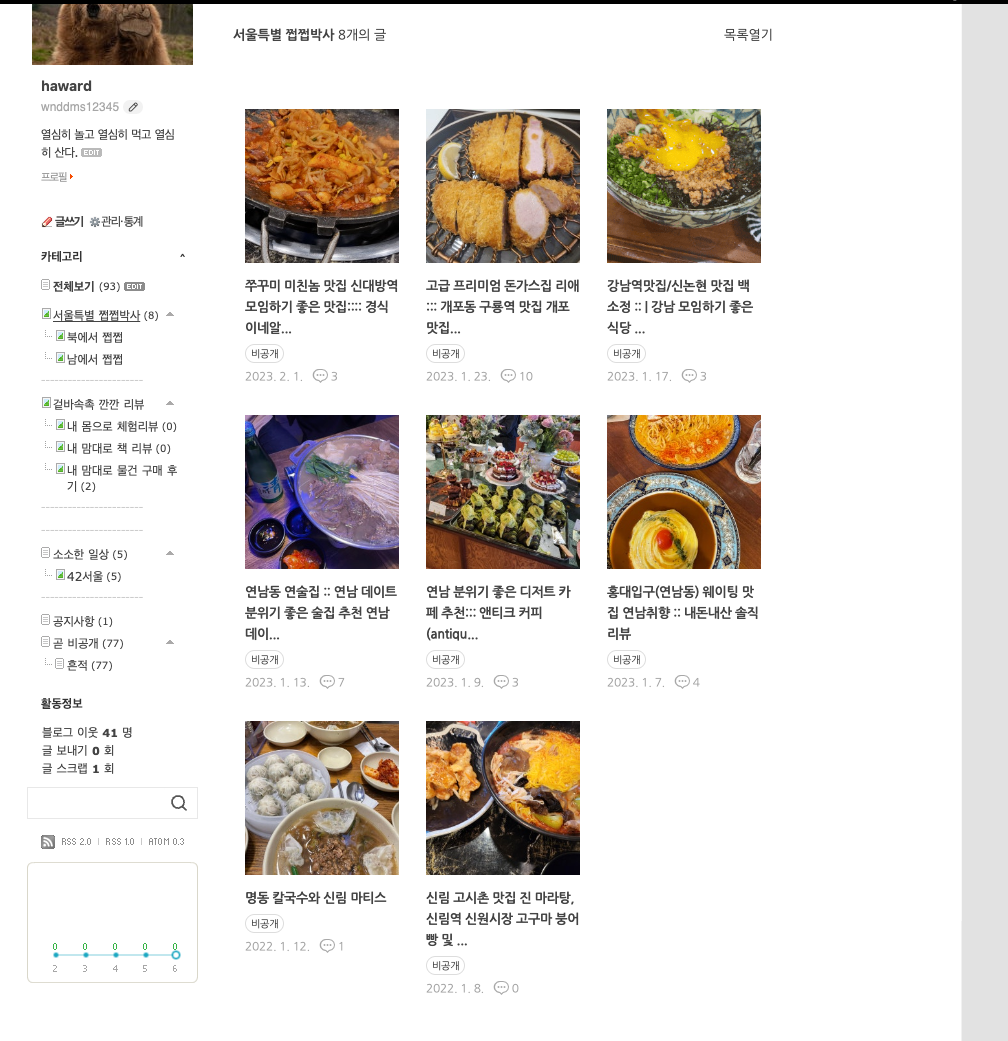
Task: Open 목록열기 to show the post list
Action: coord(748,35)
